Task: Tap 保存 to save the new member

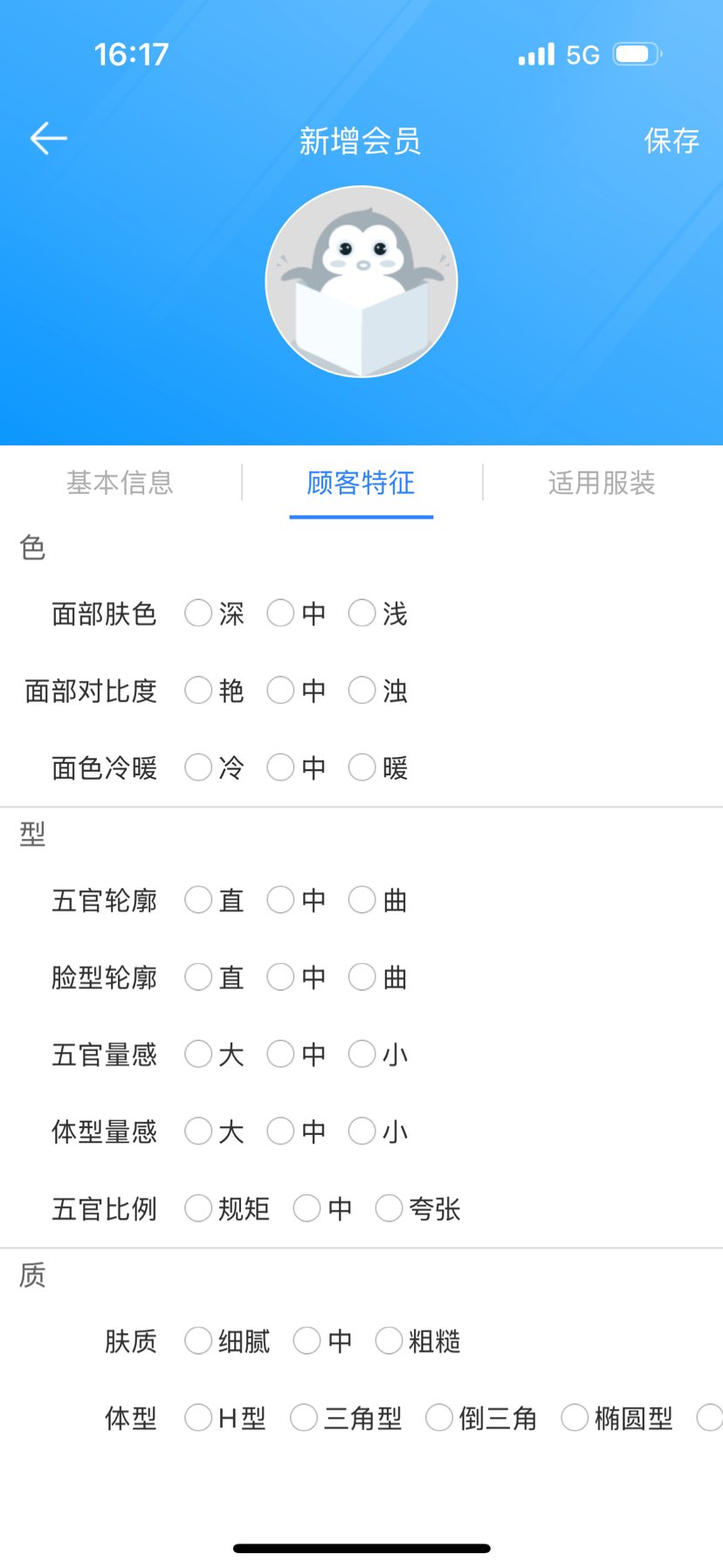Action: point(671,141)
